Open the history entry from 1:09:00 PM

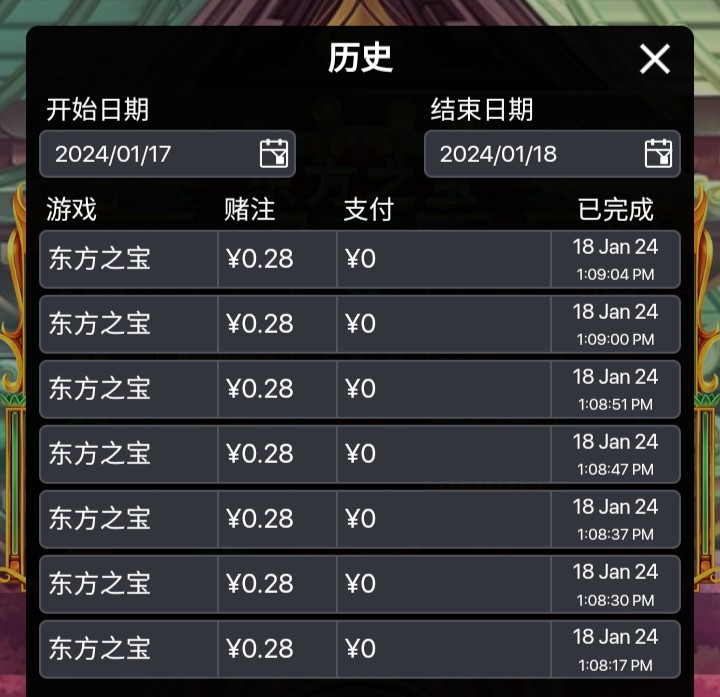(x=360, y=324)
